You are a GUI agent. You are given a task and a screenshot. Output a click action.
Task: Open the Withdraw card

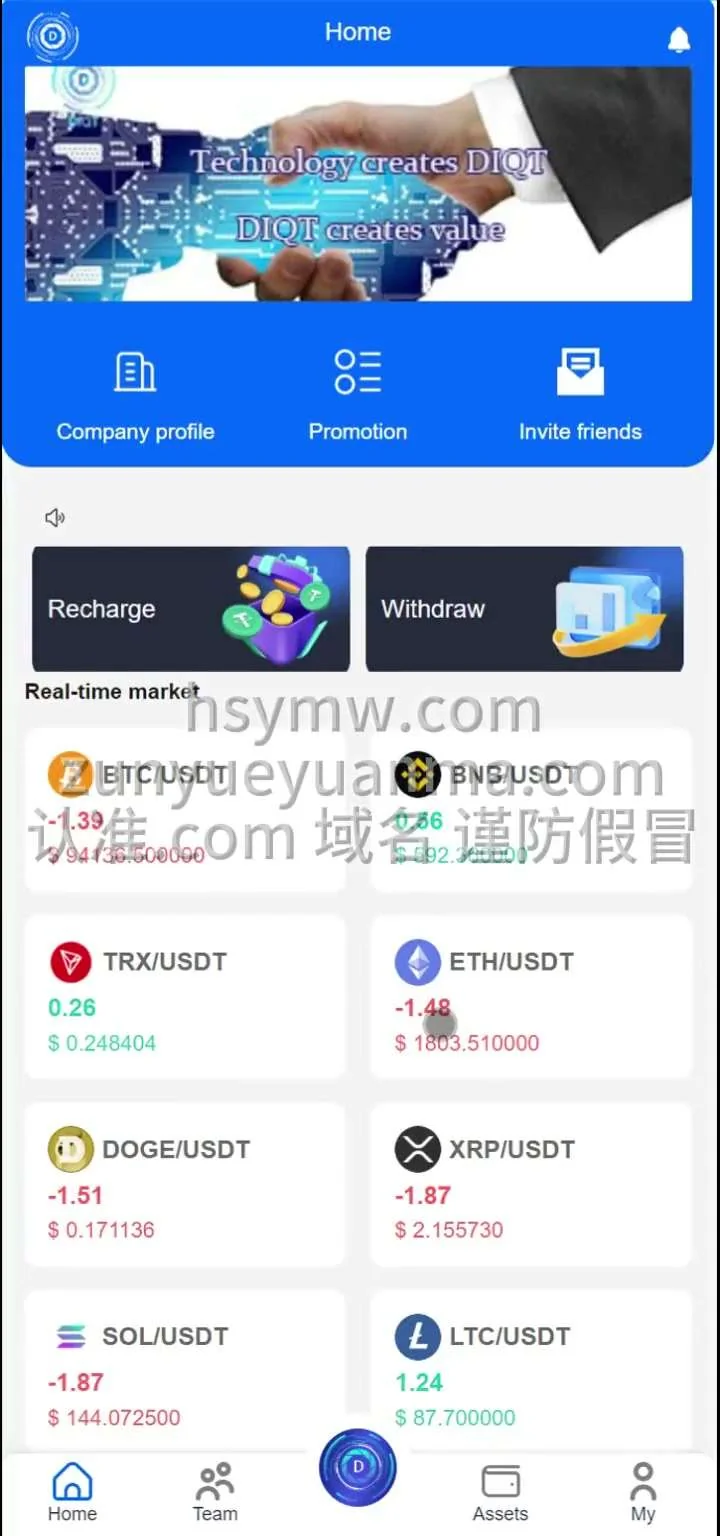pos(524,608)
